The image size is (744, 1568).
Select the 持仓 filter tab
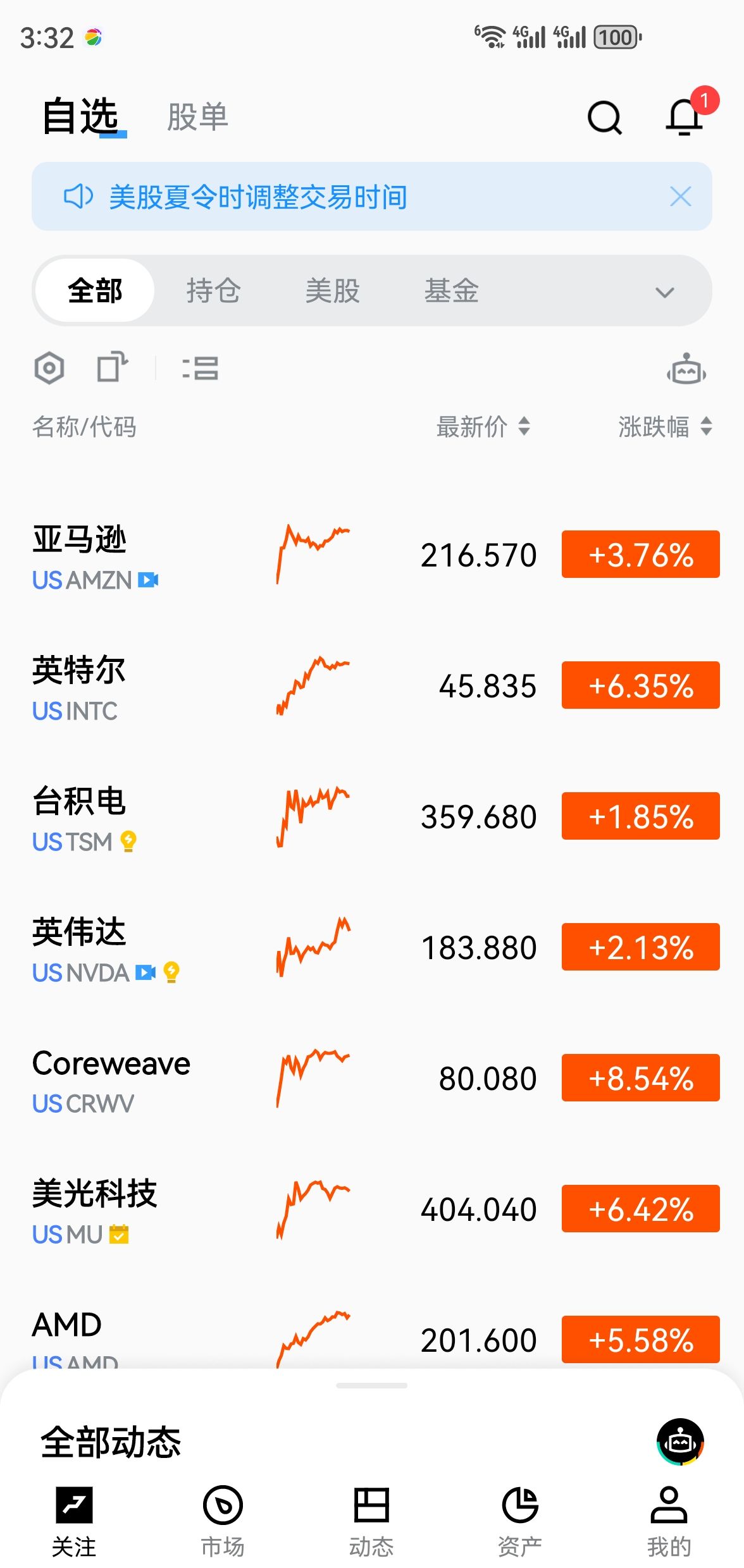213,291
